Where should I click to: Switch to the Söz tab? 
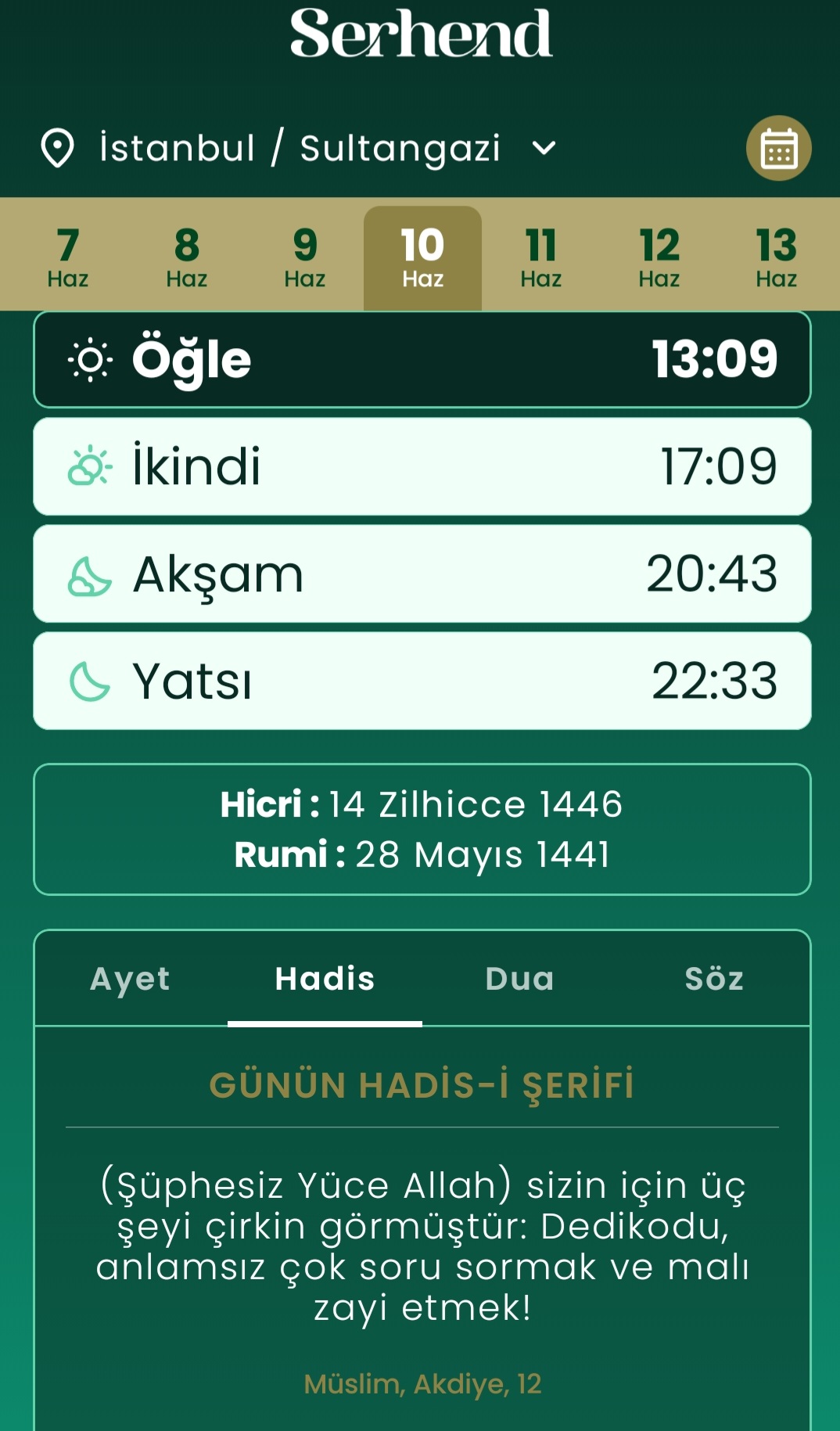(713, 979)
